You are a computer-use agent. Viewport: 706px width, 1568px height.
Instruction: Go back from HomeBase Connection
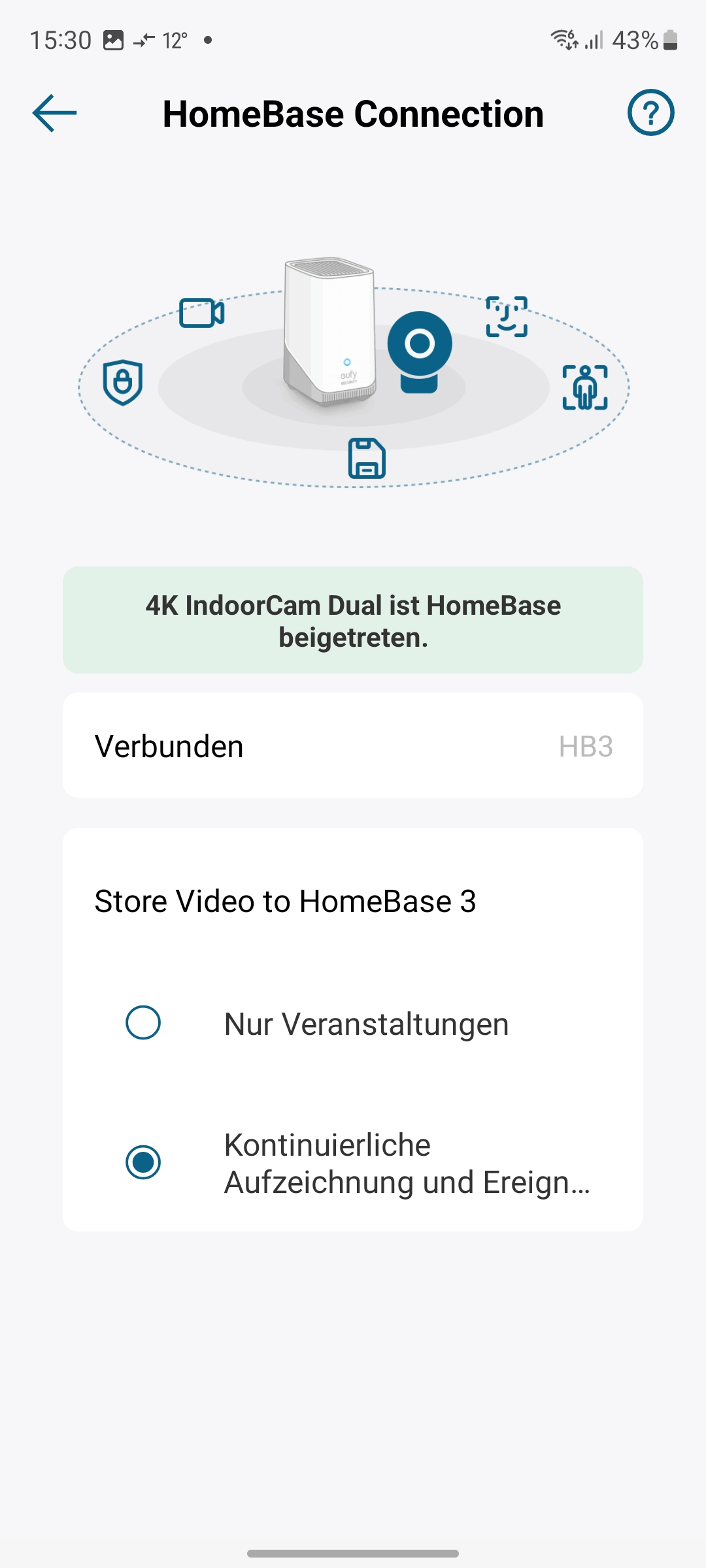tap(55, 113)
